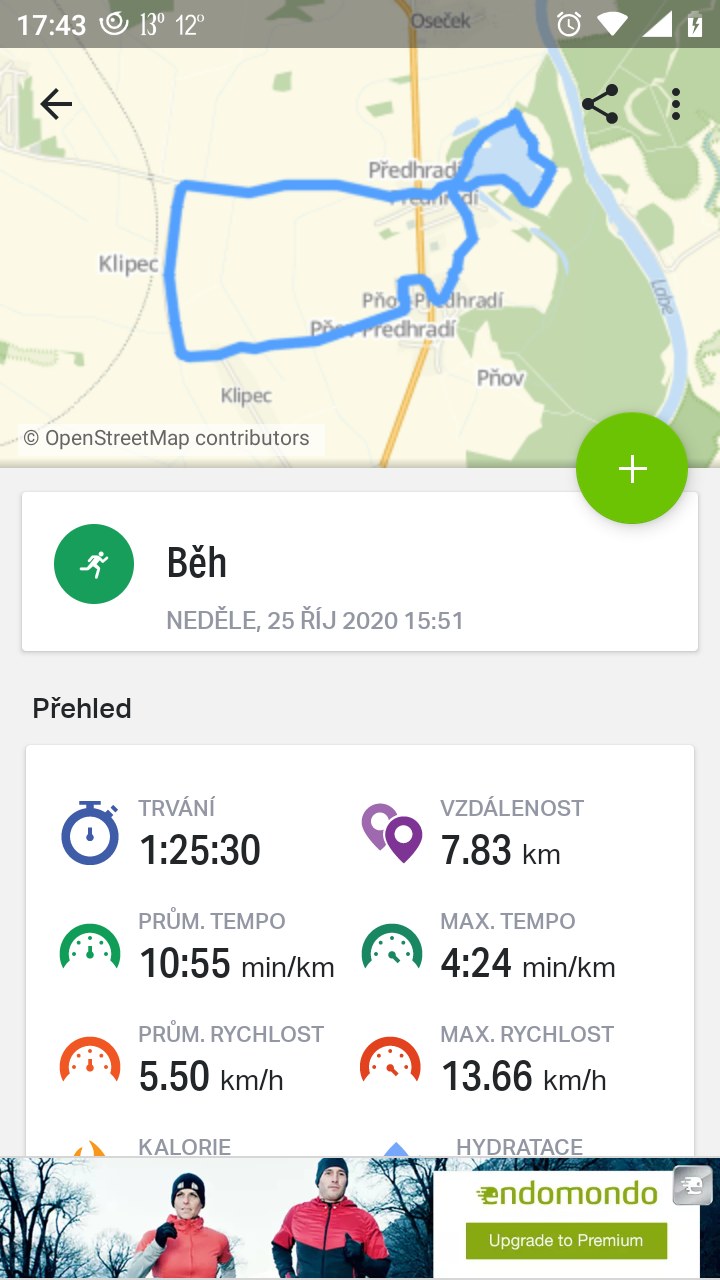Tap Upgrade to Premium button
The image size is (720, 1280).
[566, 1240]
